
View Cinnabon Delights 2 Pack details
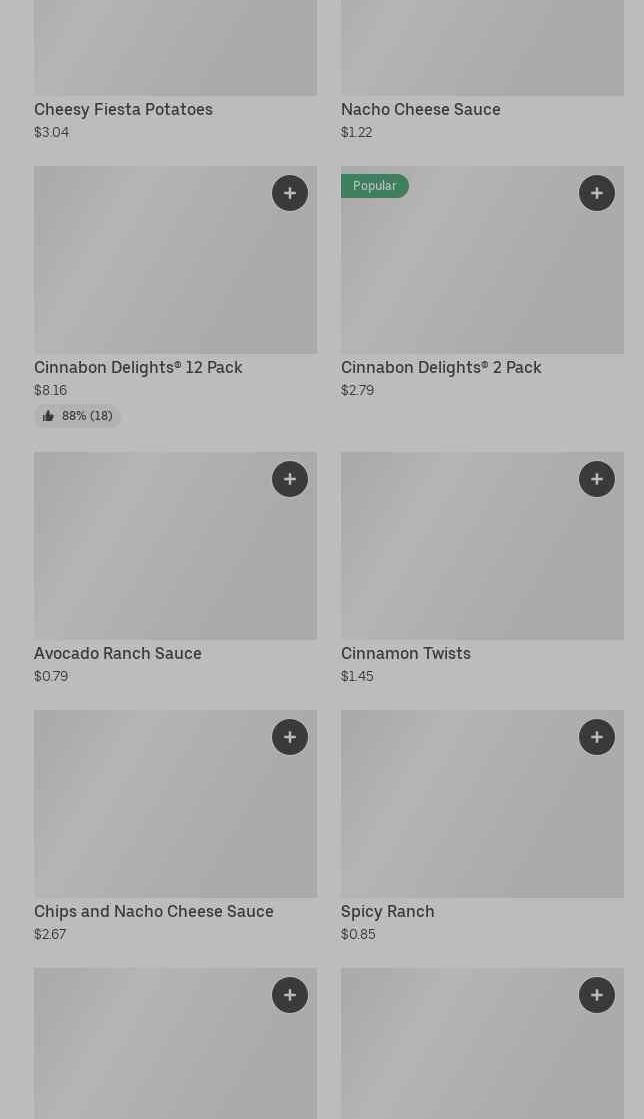click(x=441, y=368)
